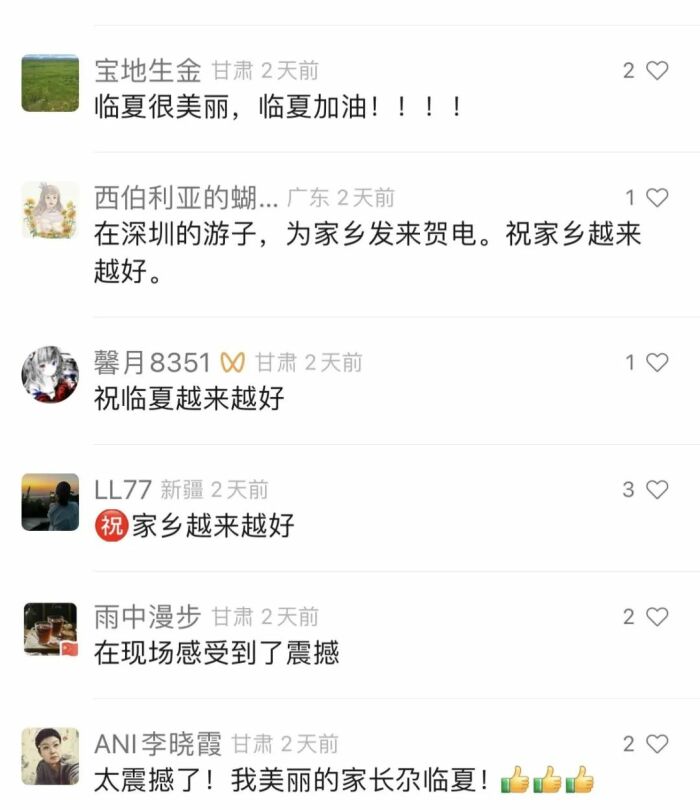Open ANI李晓霞's profile avatar
The width and height of the screenshot is (700, 810).
point(50,756)
